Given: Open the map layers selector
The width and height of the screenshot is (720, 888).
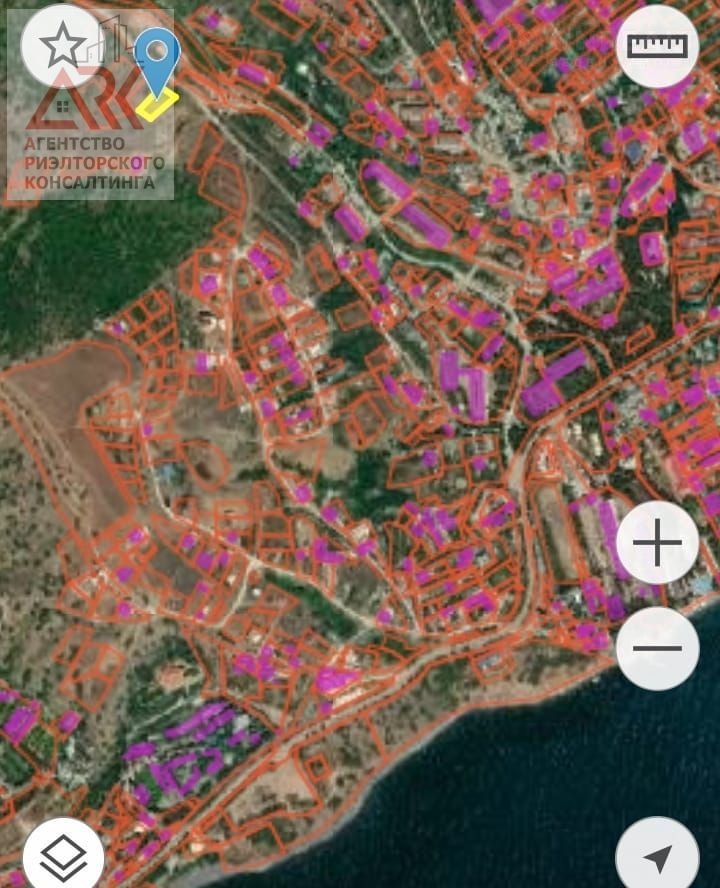Looking at the screenshot, I should 62,857.
